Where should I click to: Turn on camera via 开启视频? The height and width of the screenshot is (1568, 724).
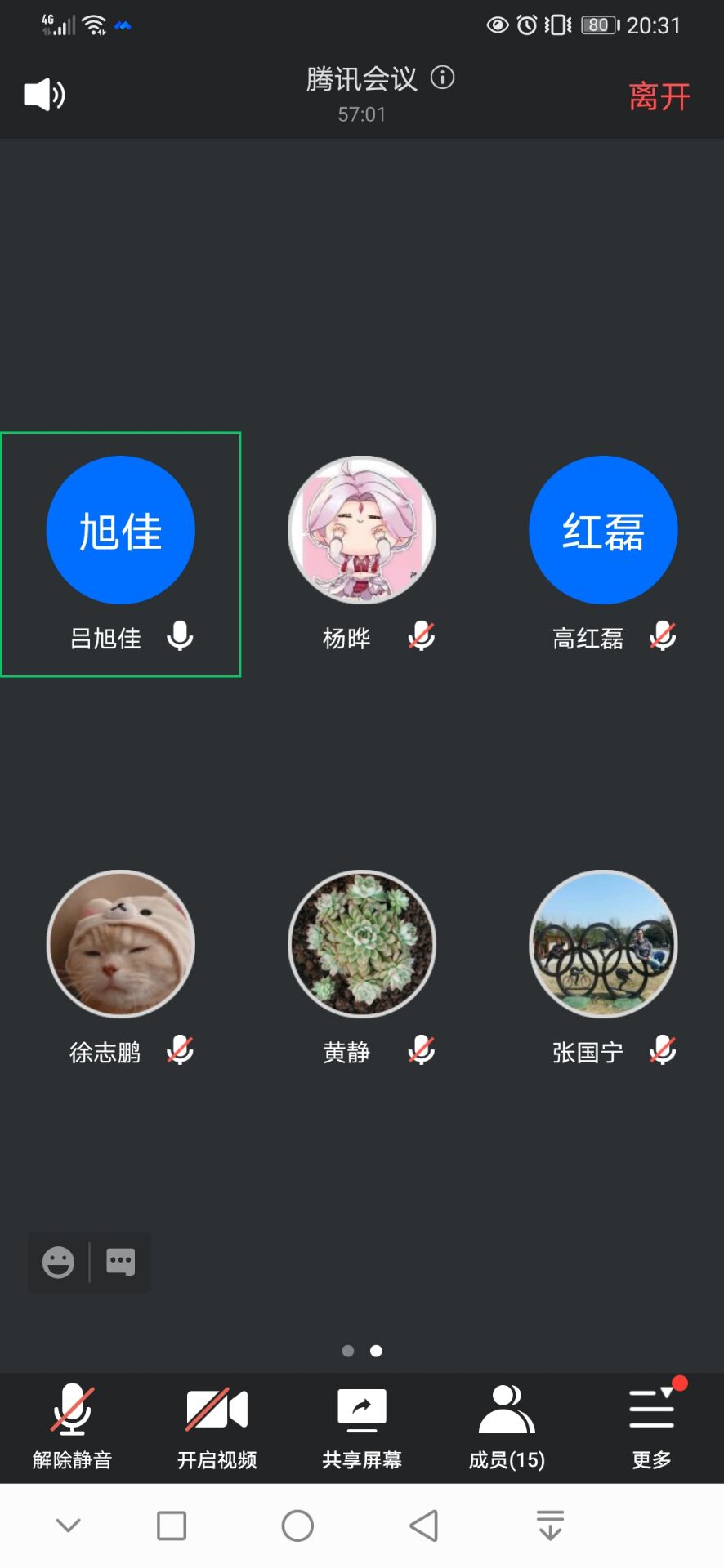tap(217, 1426)
